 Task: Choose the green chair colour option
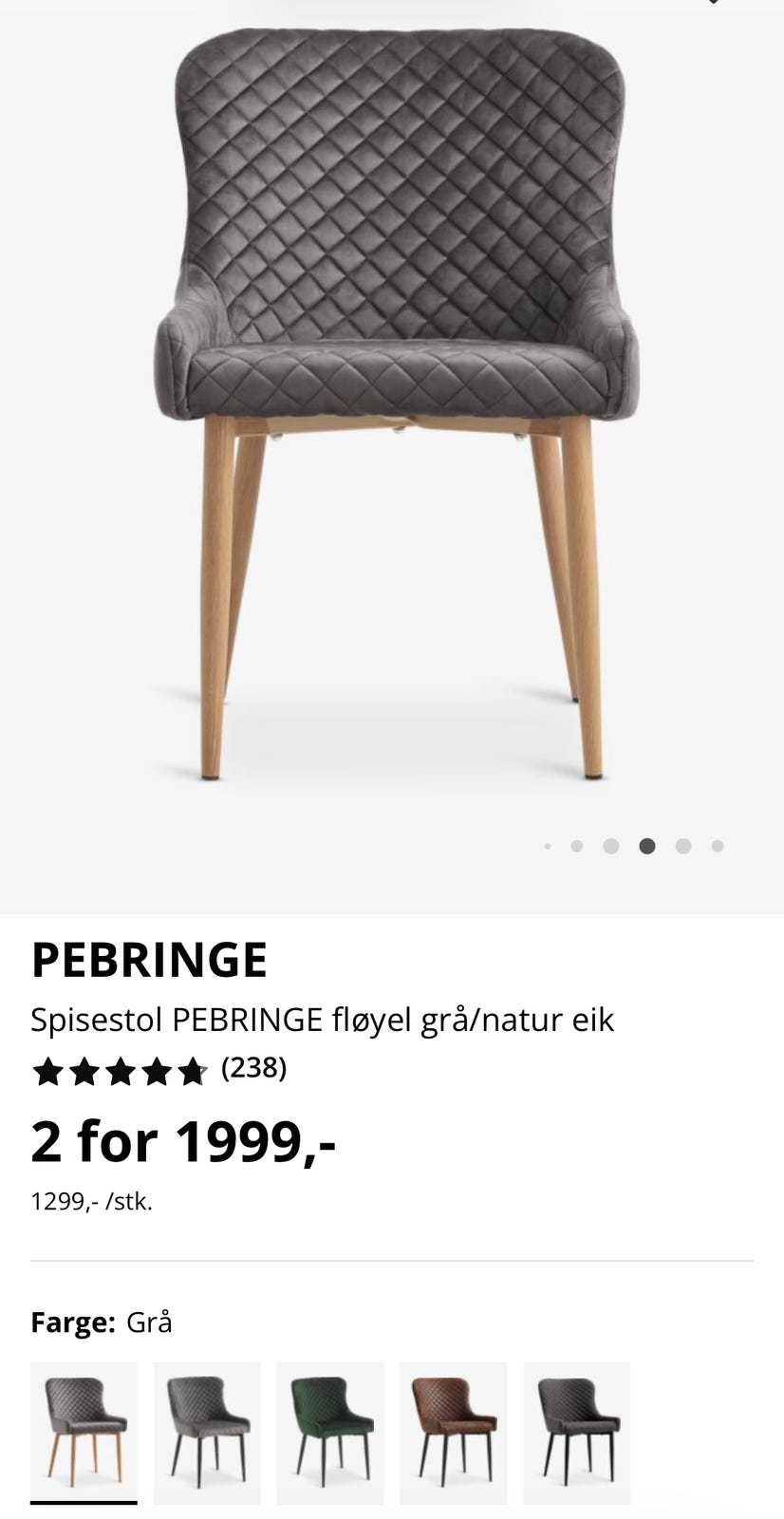click(329, 1432)
